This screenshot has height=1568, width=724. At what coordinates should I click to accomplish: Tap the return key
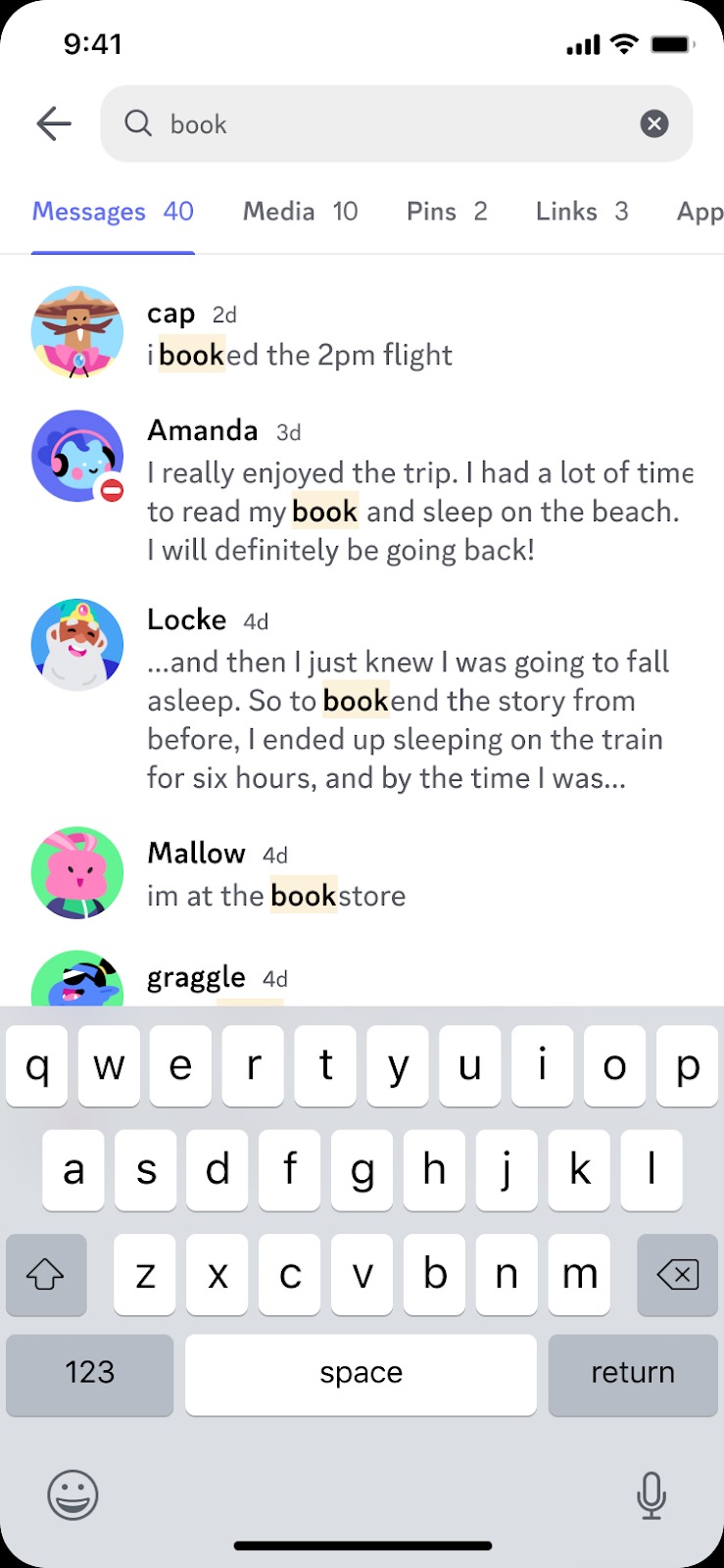632,1374
